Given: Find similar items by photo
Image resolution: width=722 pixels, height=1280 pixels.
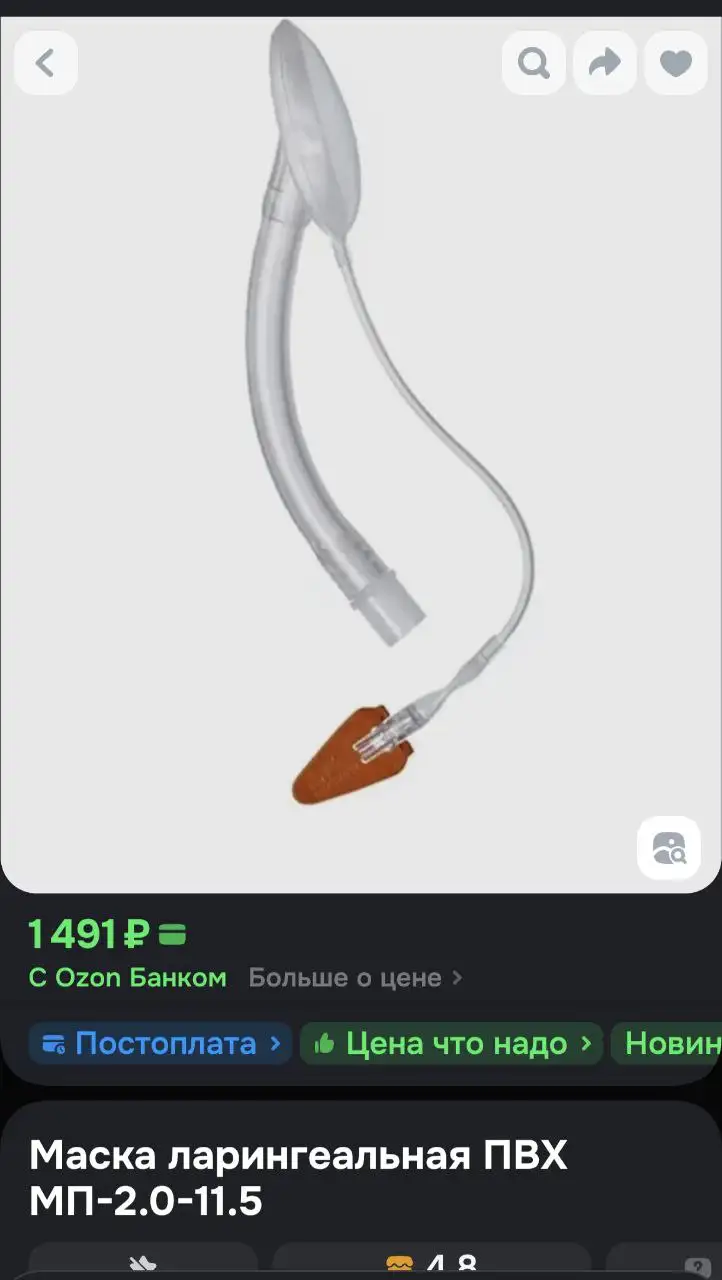Looking at the screenshot, I should coord(669,848).
